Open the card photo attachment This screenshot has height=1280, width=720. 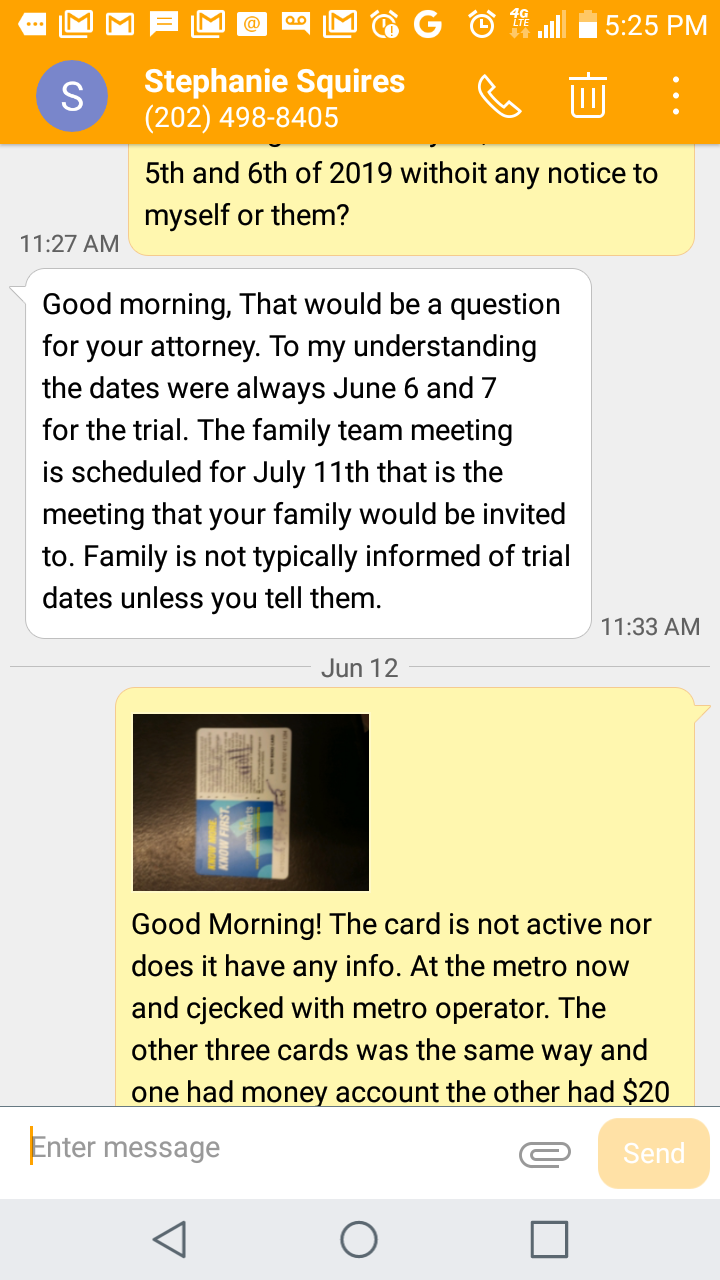[251, 802]
